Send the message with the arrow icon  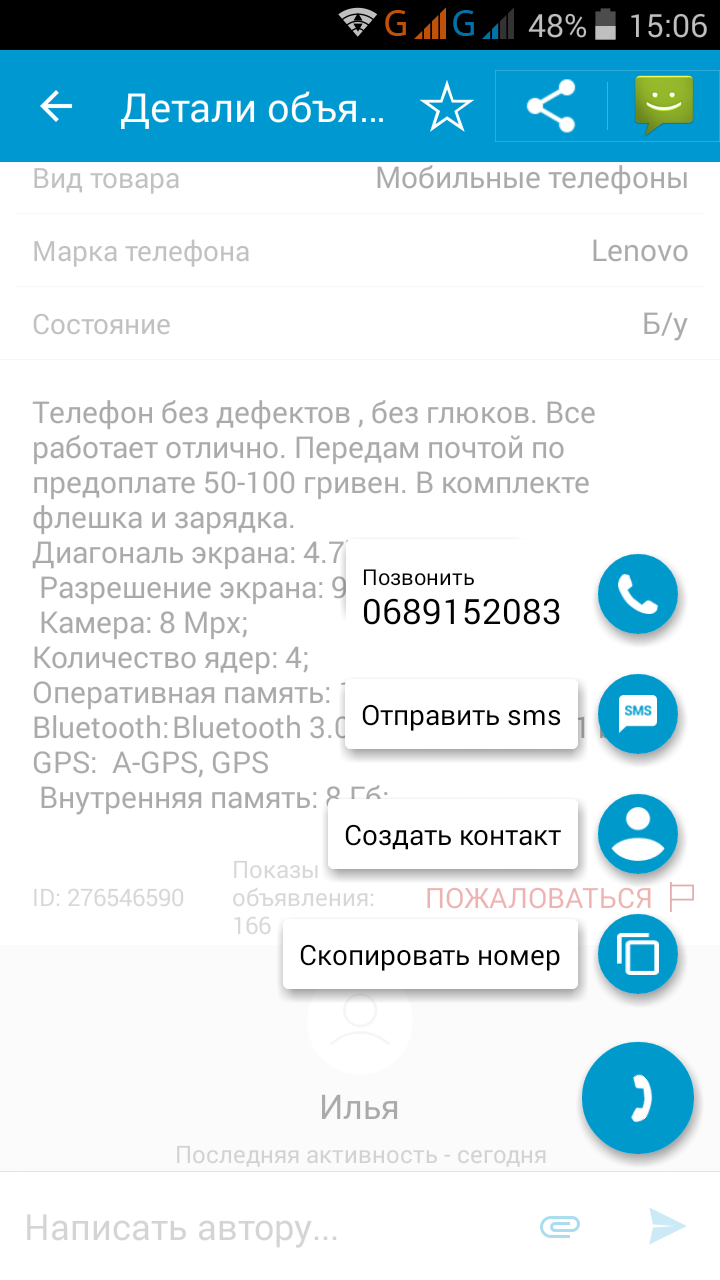tap(666, 1226)
